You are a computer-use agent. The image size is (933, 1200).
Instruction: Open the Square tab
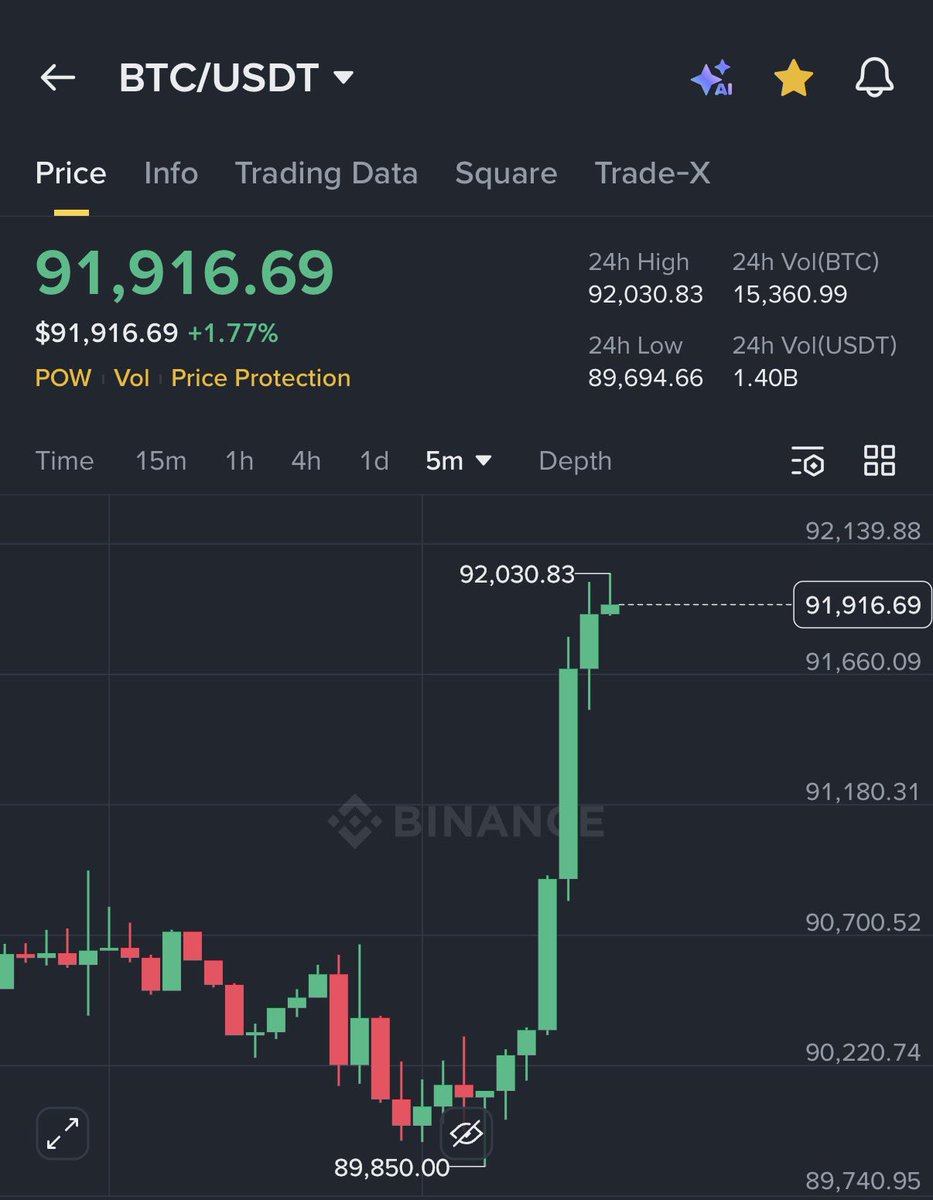[506, 173]
